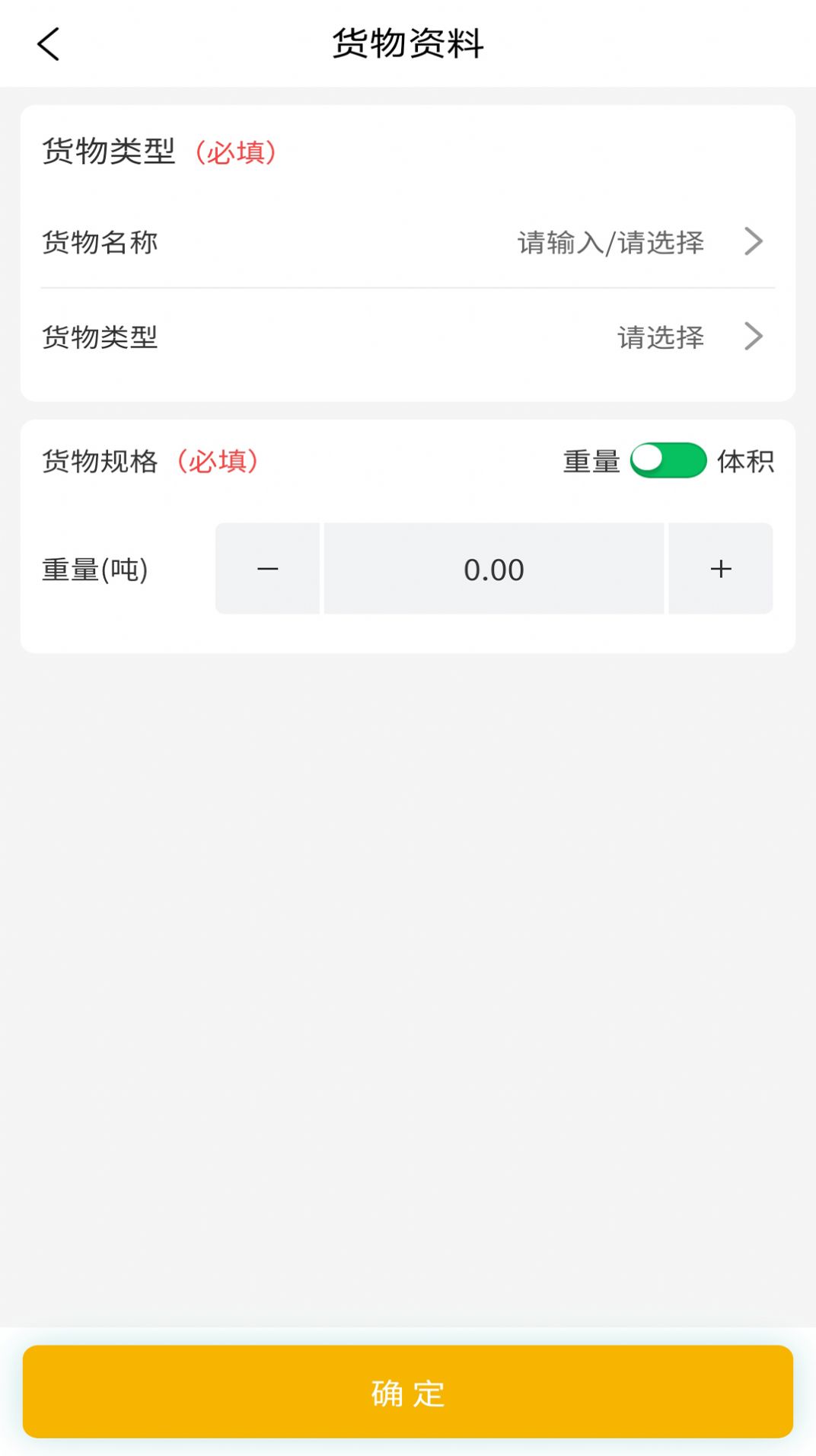
Task: Expand the 请输入/请选择 cargo name selector
Action: click(x=610, y=241)
